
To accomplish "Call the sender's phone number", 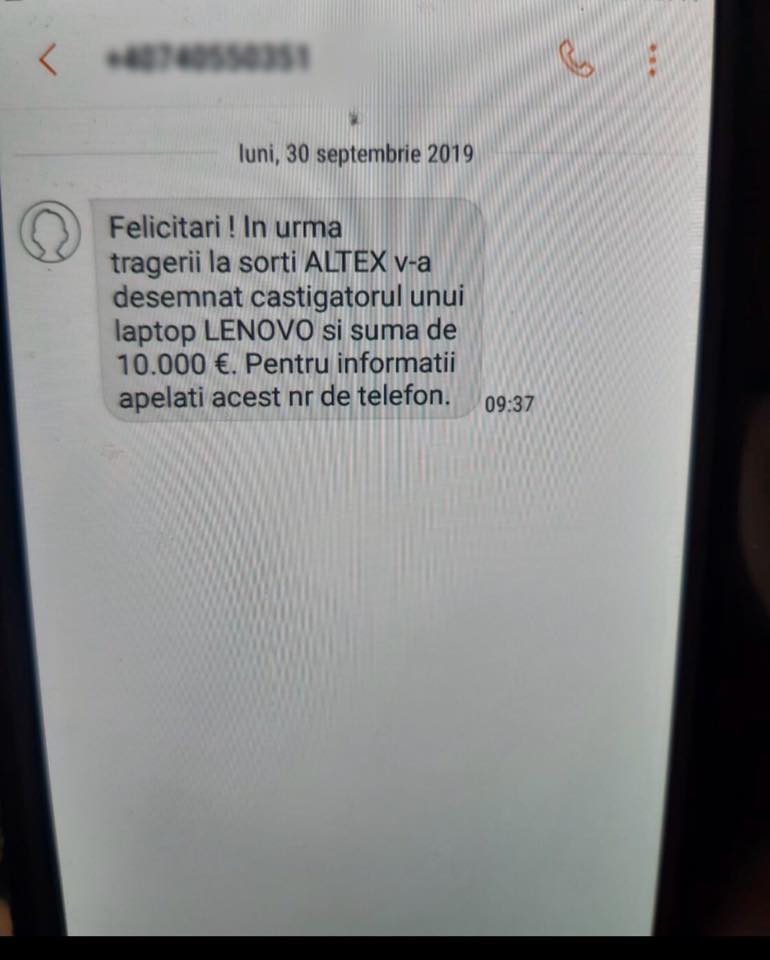I will coord(577,60).
